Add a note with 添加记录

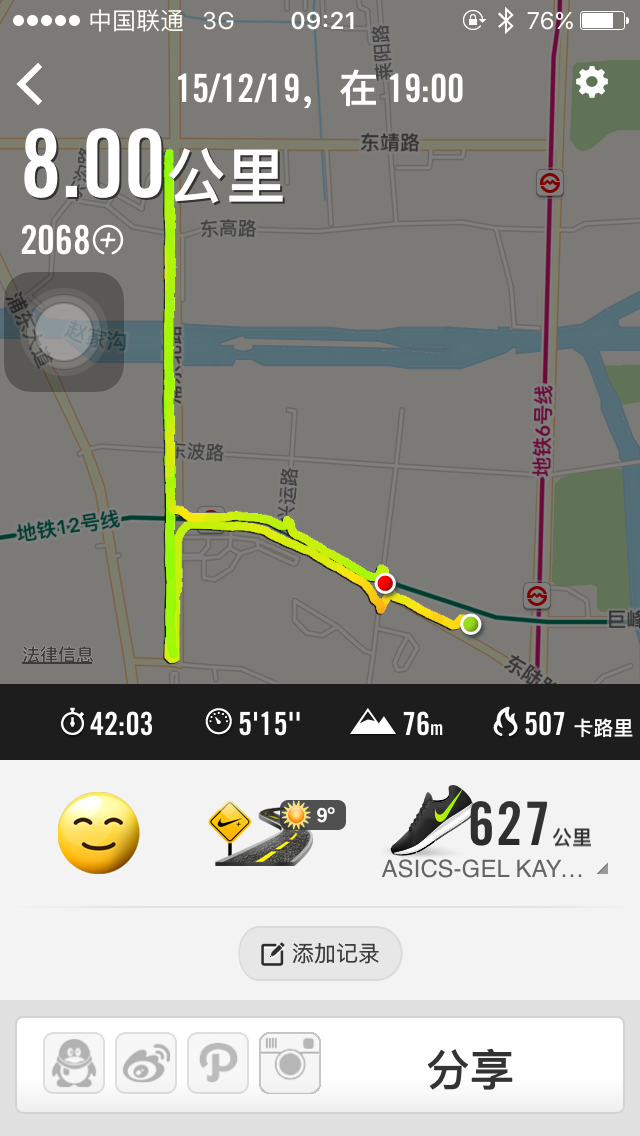[320, 953]
